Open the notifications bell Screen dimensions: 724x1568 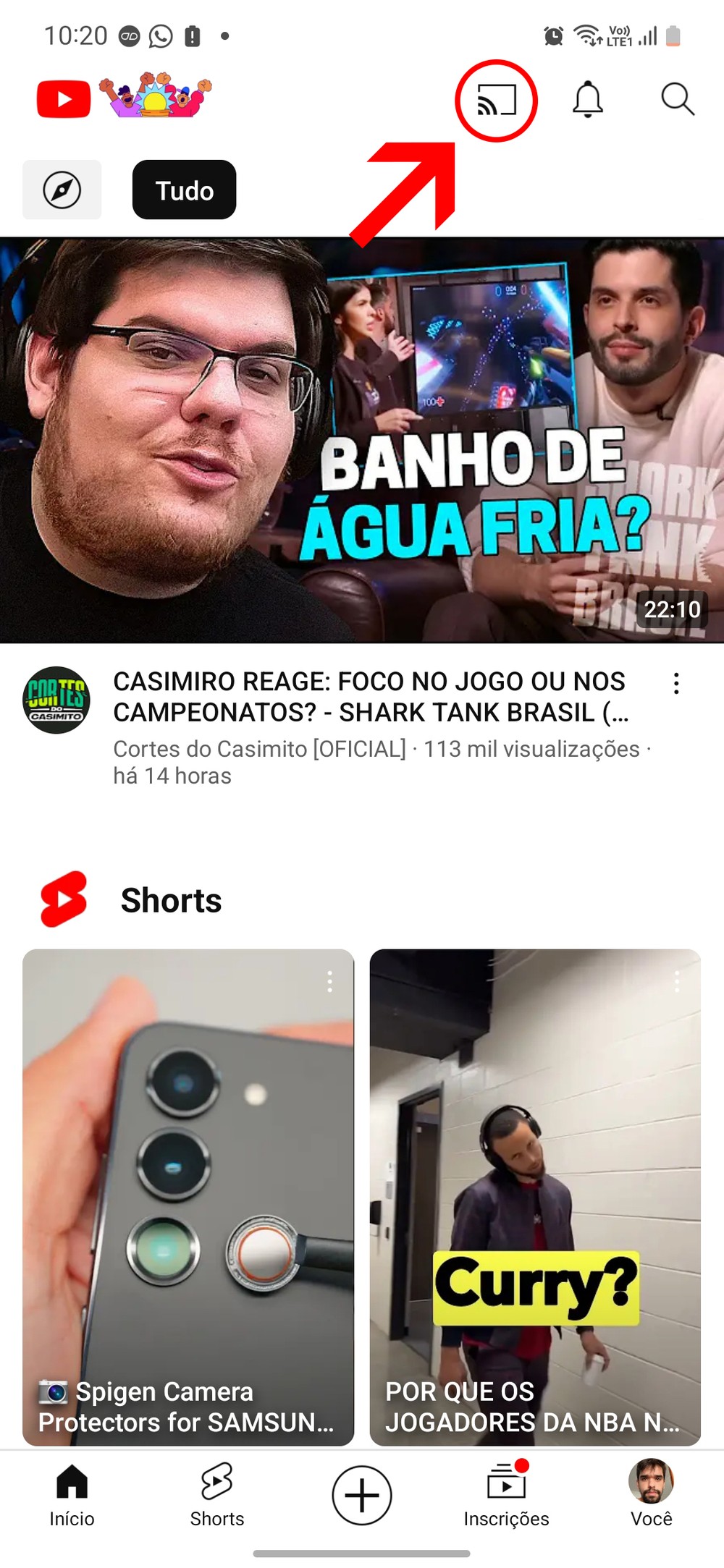[x=588, y=99]
